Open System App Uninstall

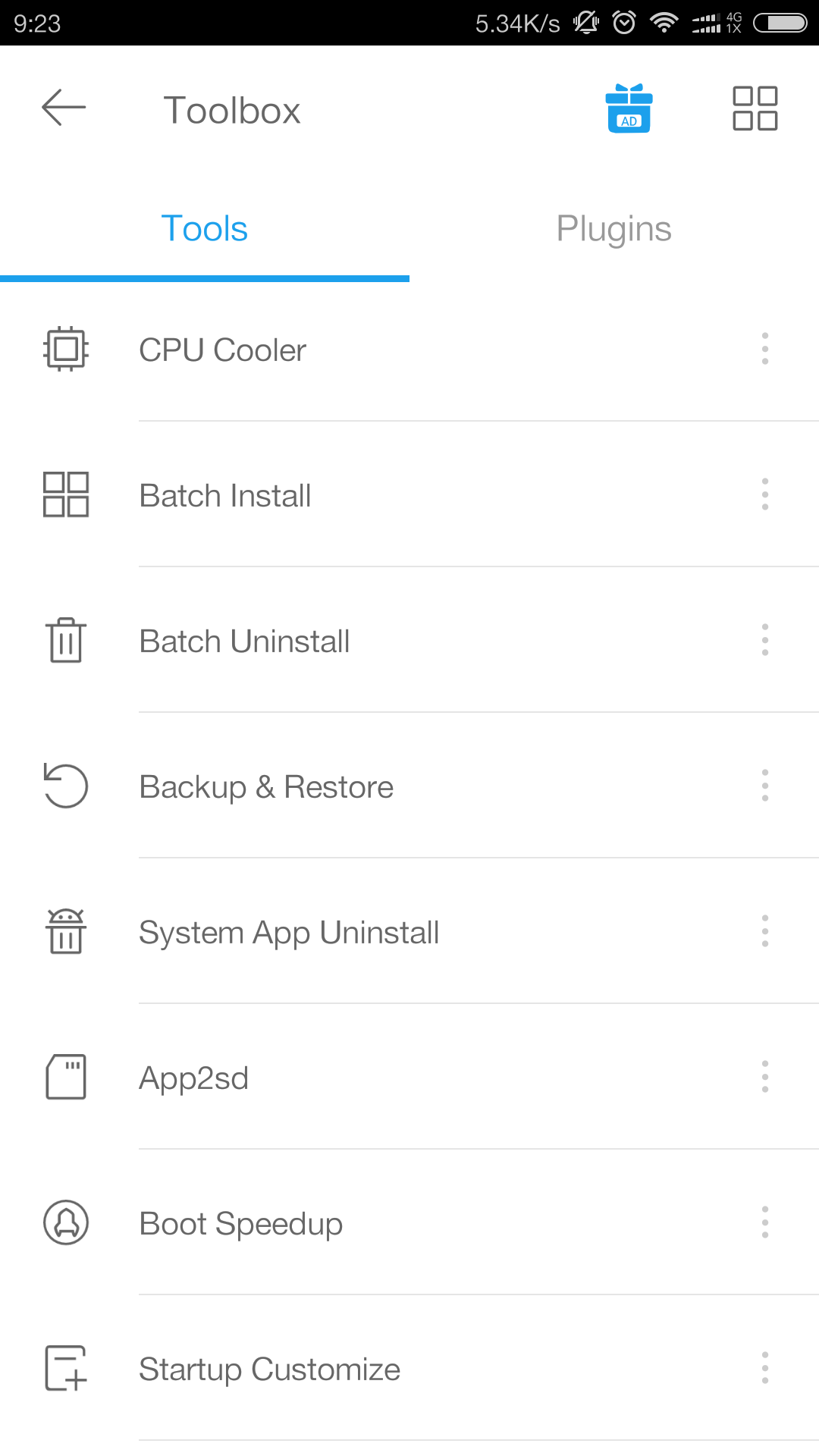coord(289,933)
